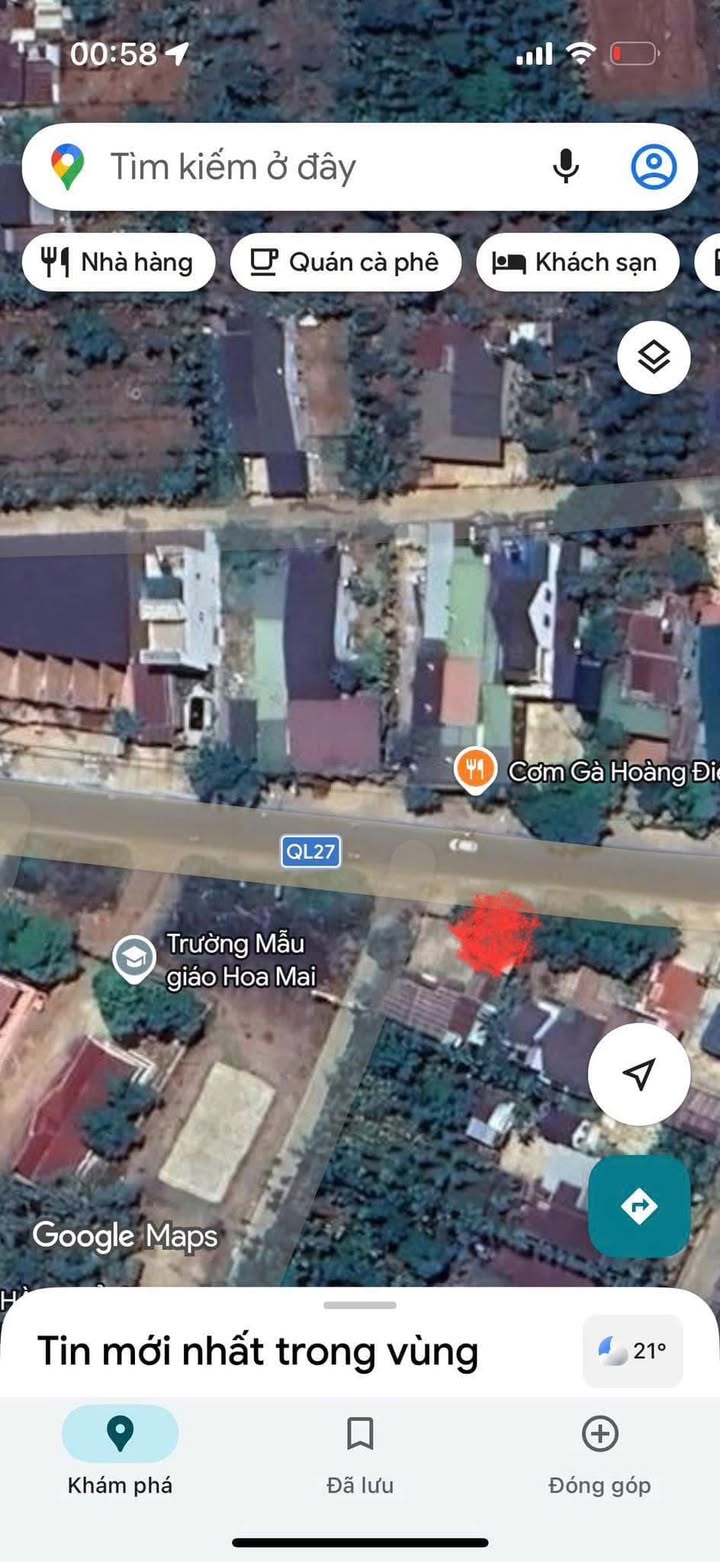Viewport: 720px width, 1562px height.
Task: Check the 21° weather widget
Action: click(632, 1352)
